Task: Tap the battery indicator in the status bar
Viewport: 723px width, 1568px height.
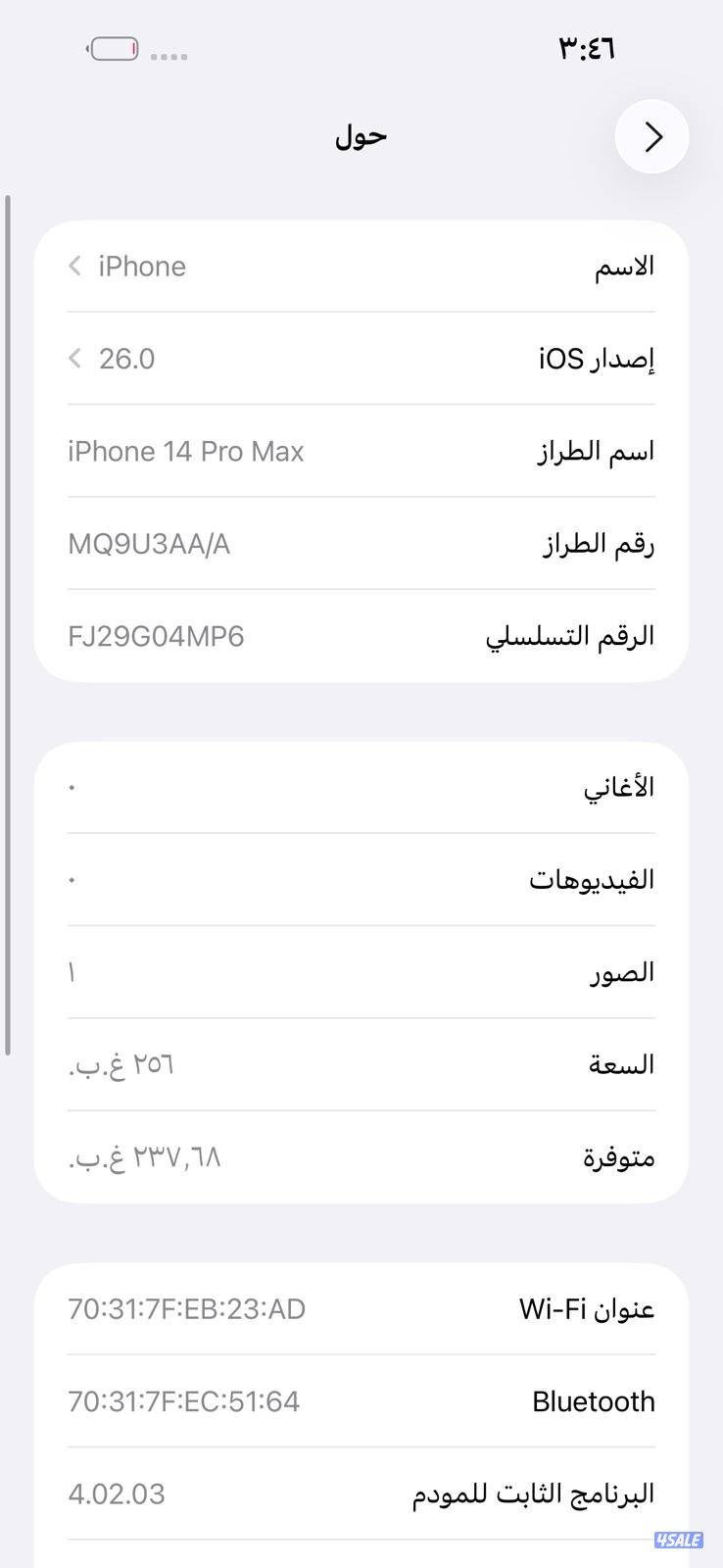Action: [113, 47]
